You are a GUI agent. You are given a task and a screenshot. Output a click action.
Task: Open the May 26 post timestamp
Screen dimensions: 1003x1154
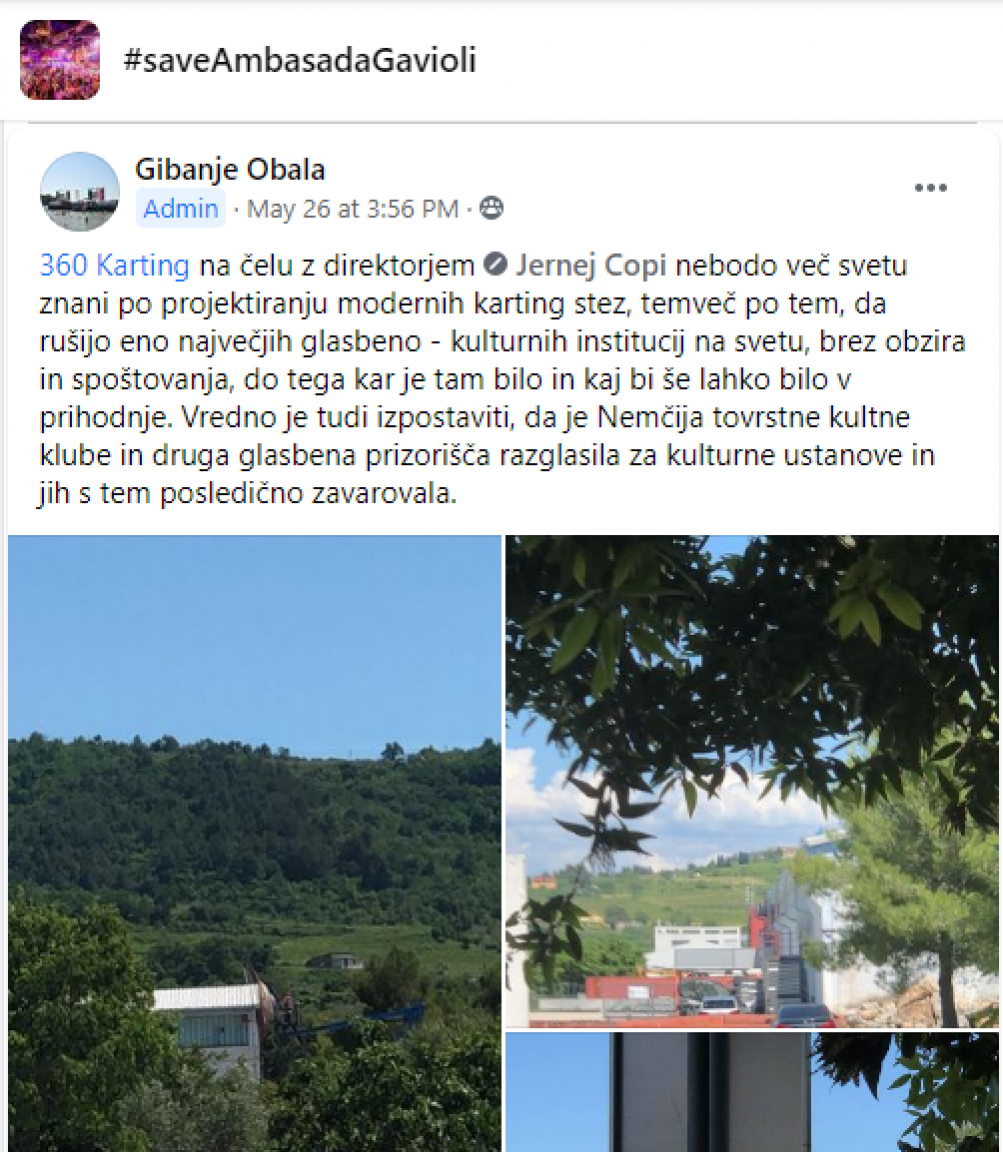coord(353,209)
